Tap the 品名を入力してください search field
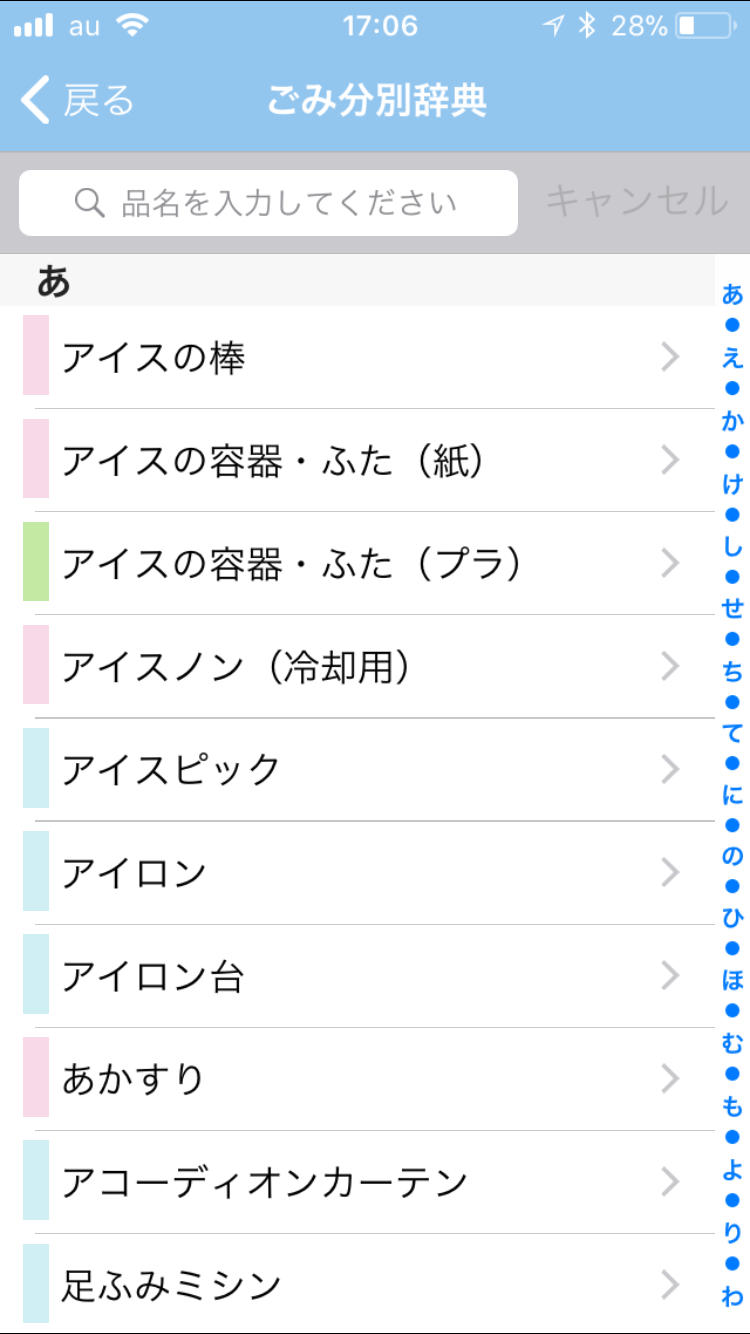The width and height of the screenshot is (750, 1334). click(x=268, y=203)
